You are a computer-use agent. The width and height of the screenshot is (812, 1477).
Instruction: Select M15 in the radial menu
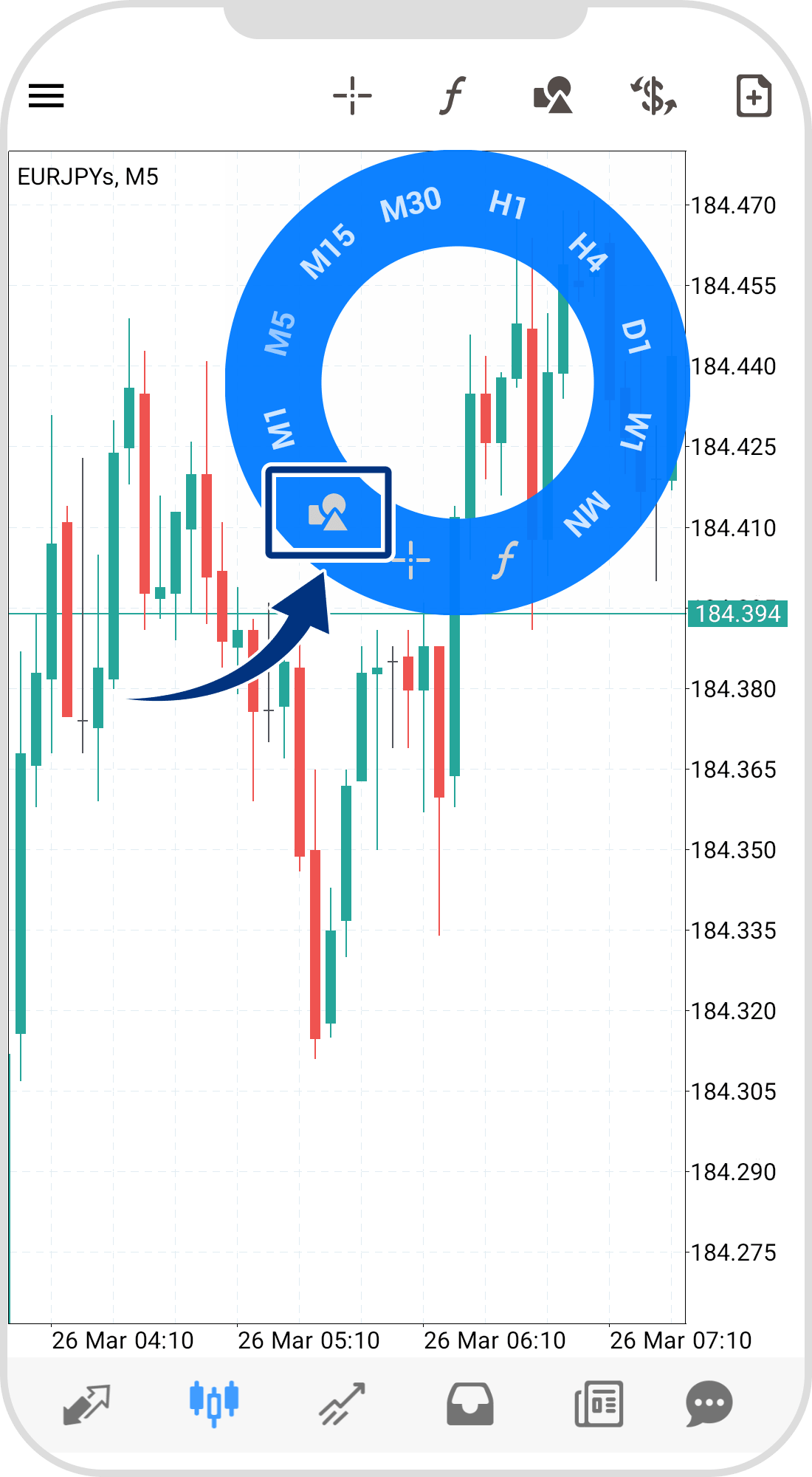328,250
